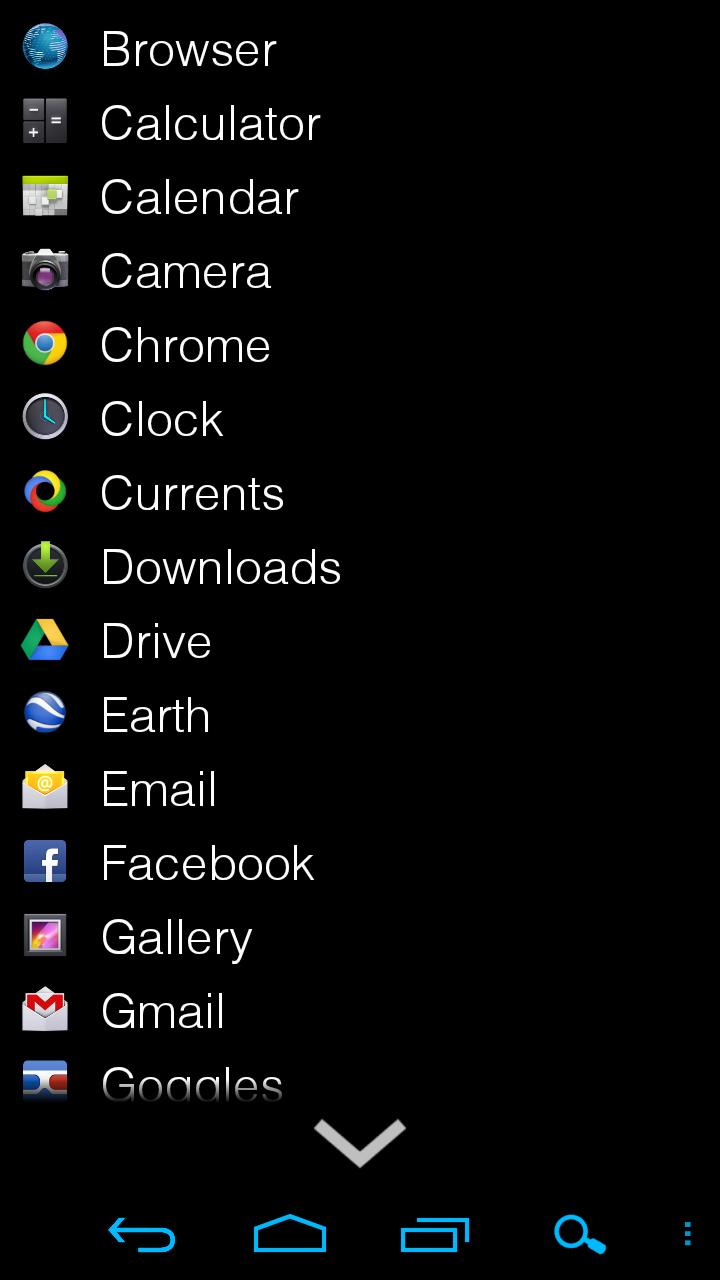The image size is (720, 1280).
Task: Open Downloads
Action: tap(221, 567)
